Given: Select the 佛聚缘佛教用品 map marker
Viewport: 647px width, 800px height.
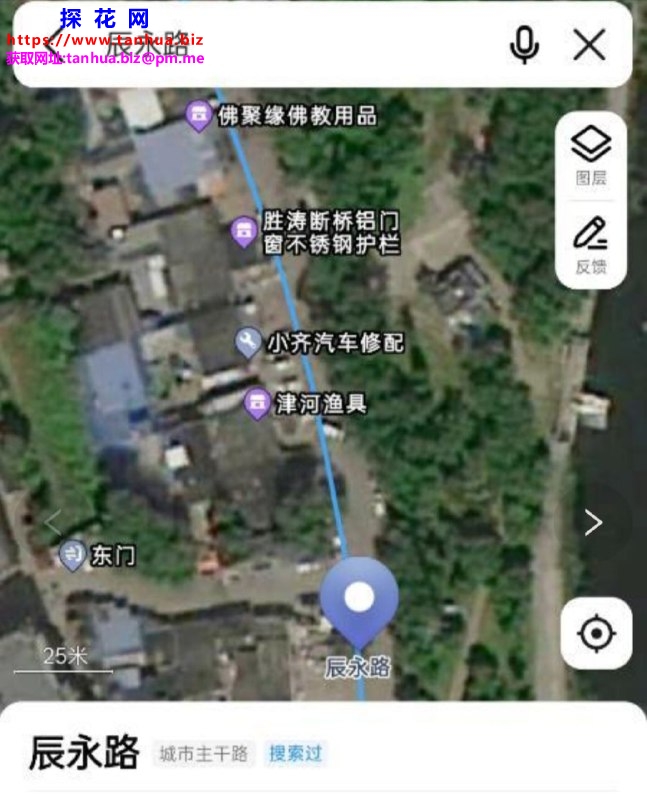Looking at the screenshot, I should [x=199, y=115].
